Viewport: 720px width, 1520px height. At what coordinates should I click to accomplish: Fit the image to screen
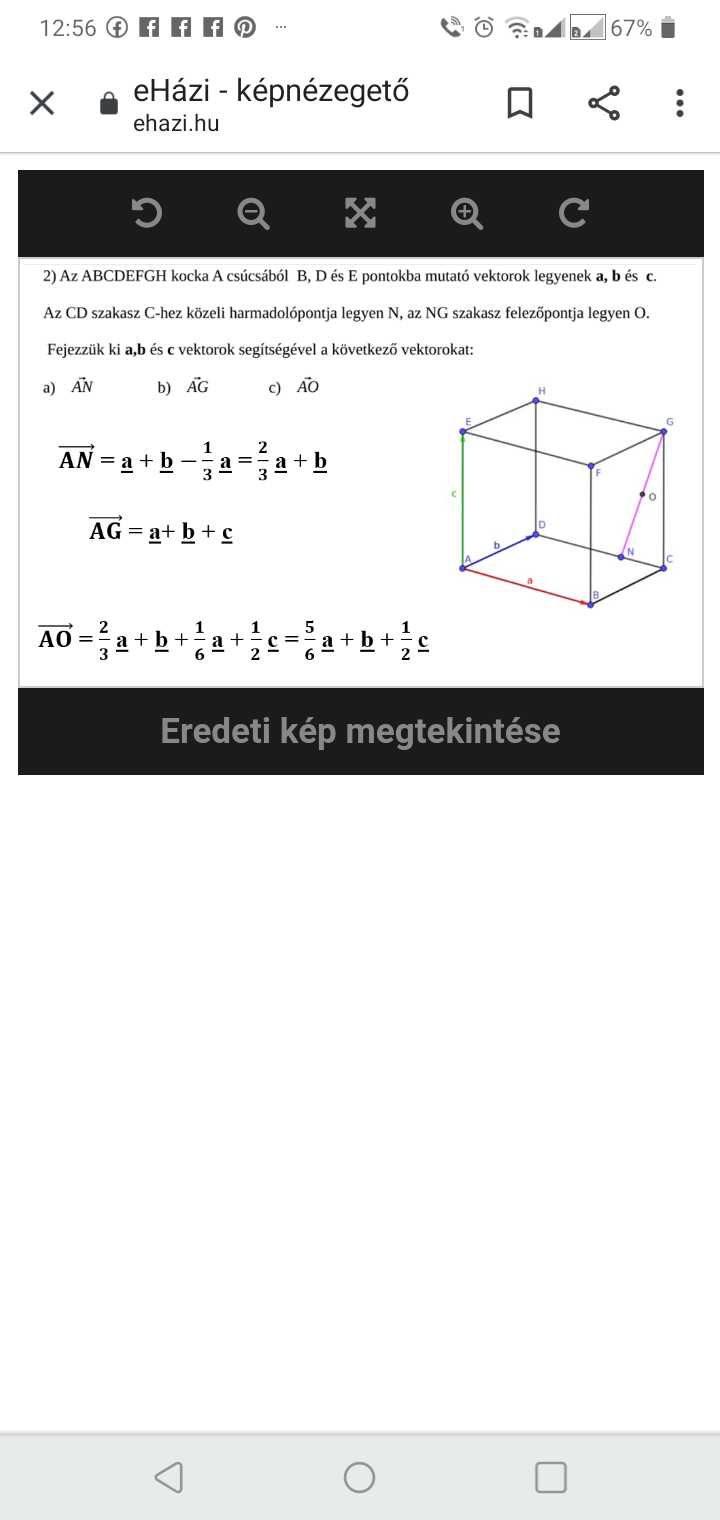click(360, 212)
